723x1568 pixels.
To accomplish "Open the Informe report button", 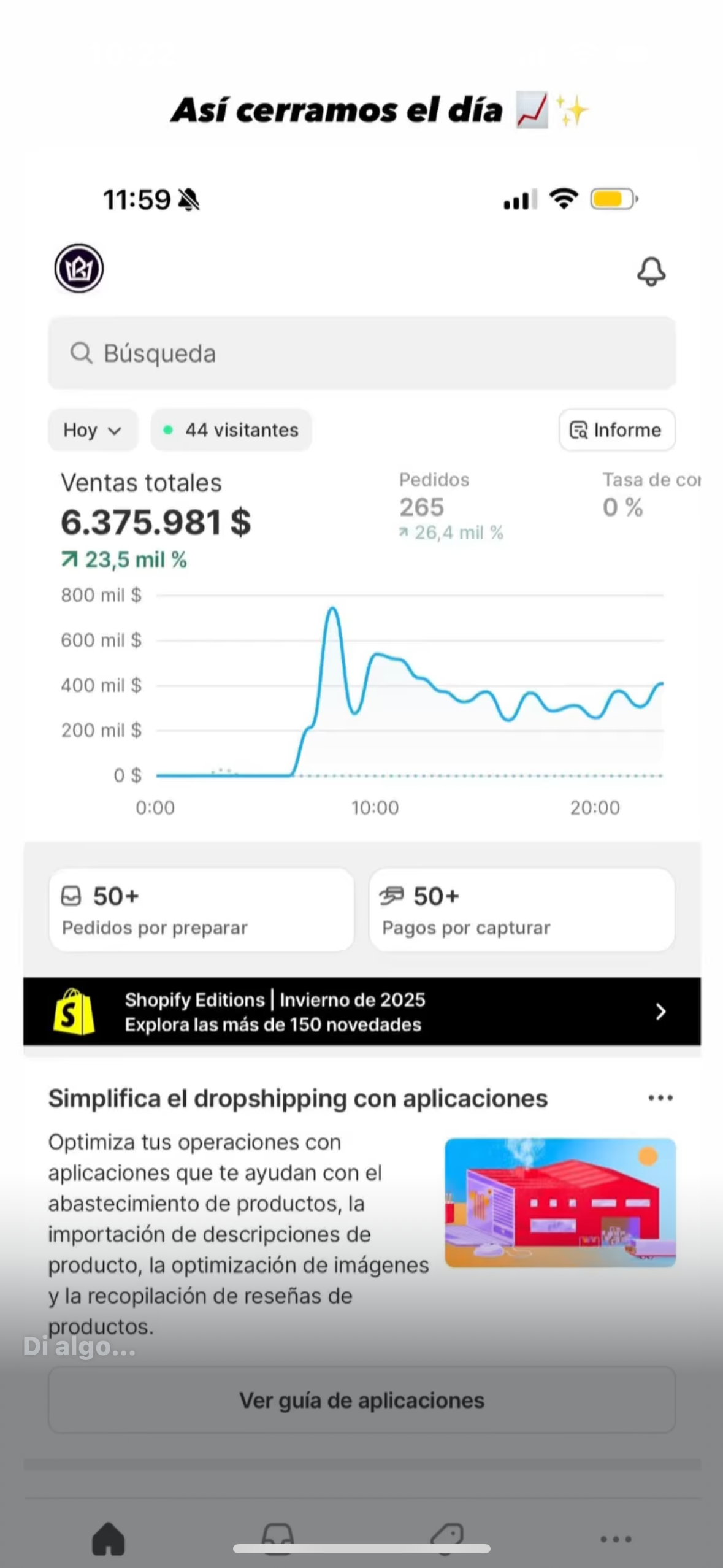I will pos(617,430).
